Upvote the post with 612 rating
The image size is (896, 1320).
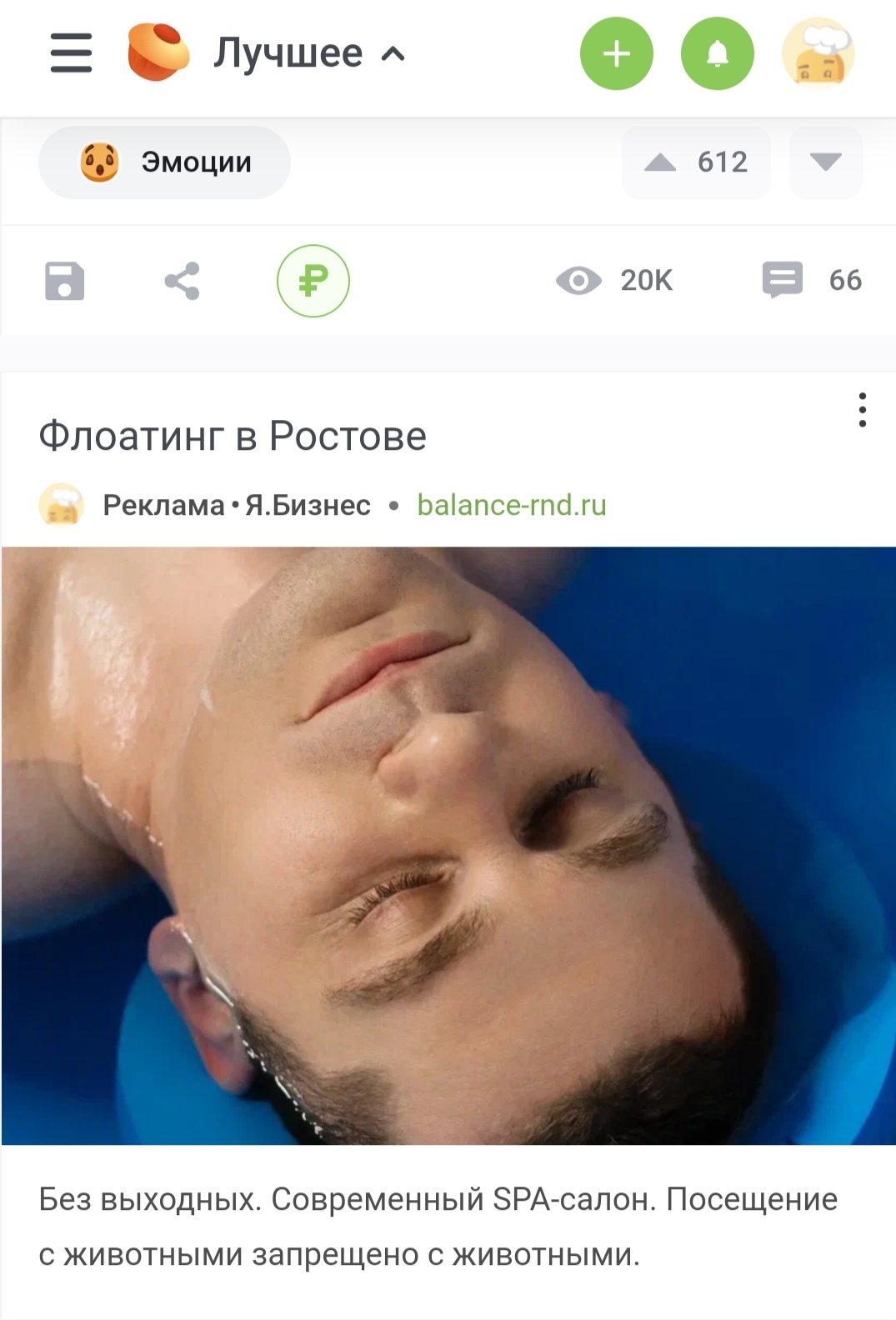tap(661, 162)
